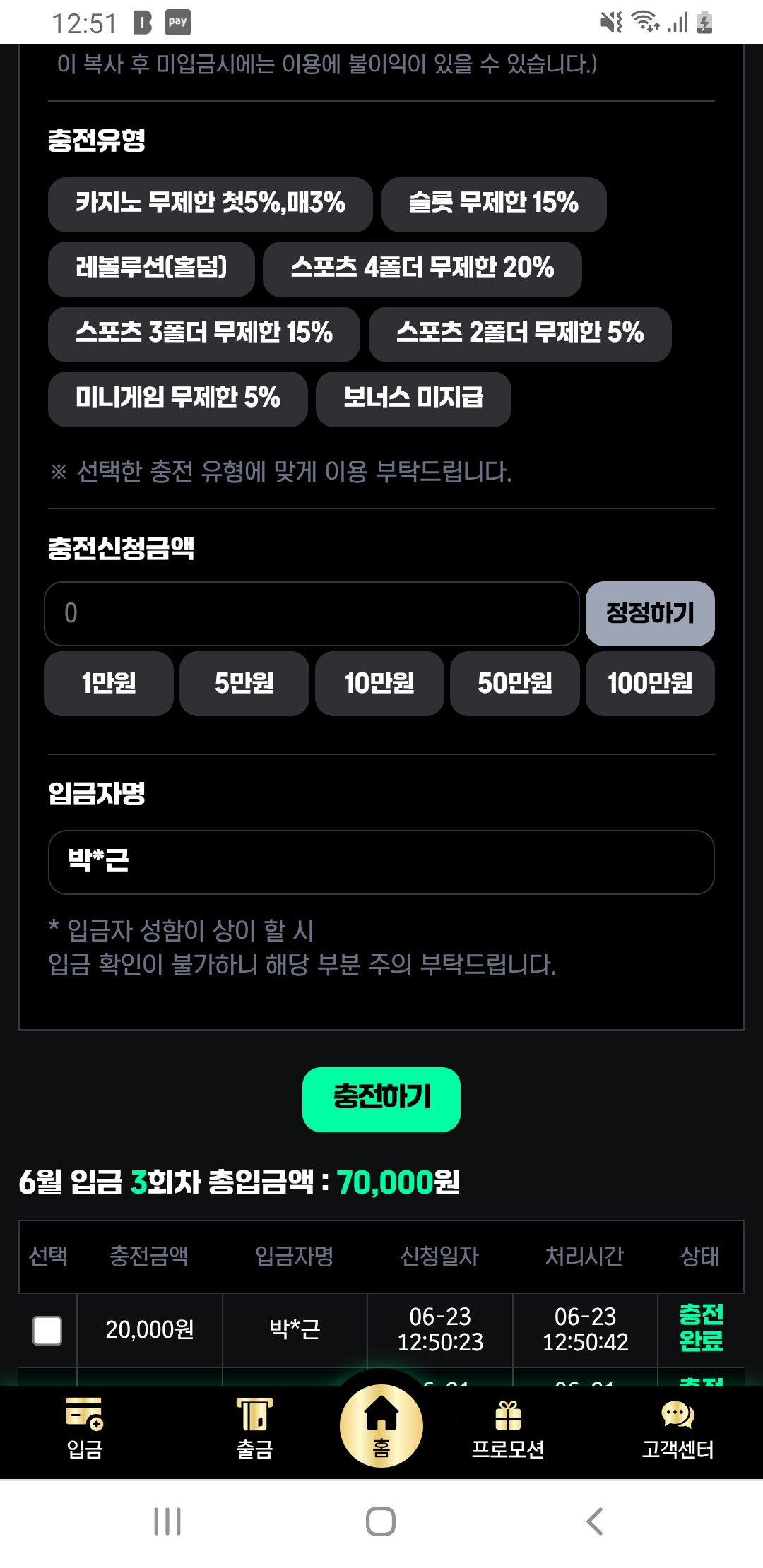Select the 50만원 quick amount
Screen dimensions: 763x1568
(x=514, y=683)
